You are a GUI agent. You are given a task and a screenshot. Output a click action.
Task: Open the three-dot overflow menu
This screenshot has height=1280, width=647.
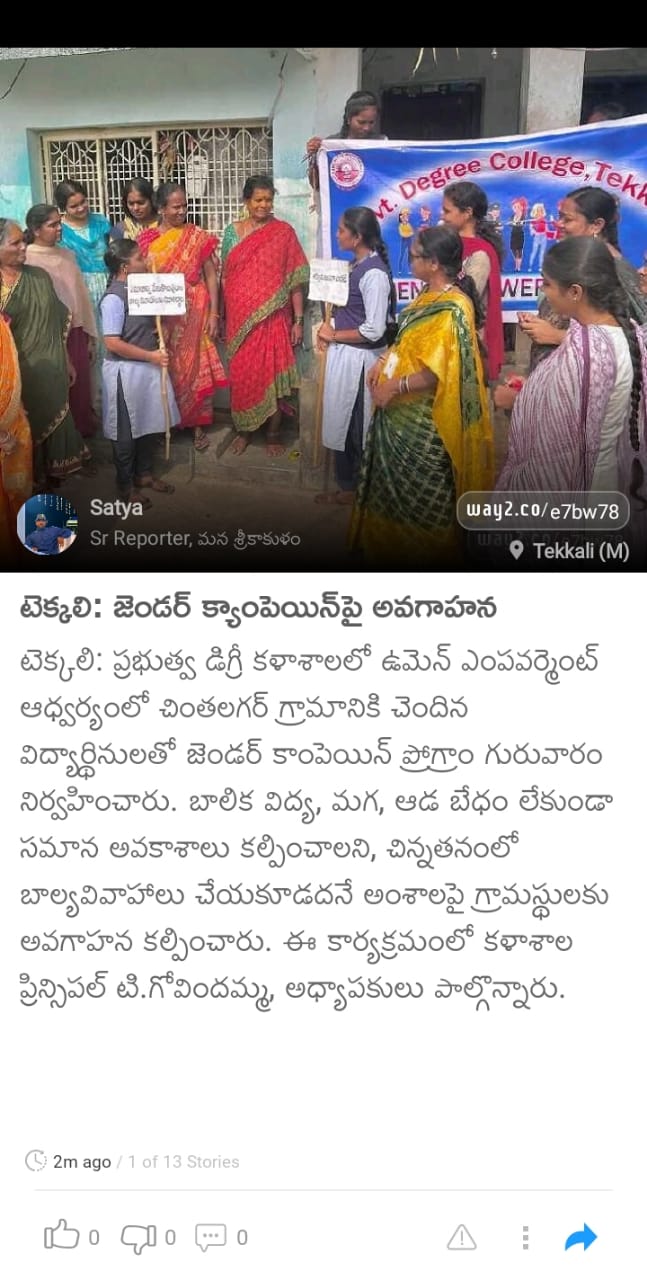525,1238
